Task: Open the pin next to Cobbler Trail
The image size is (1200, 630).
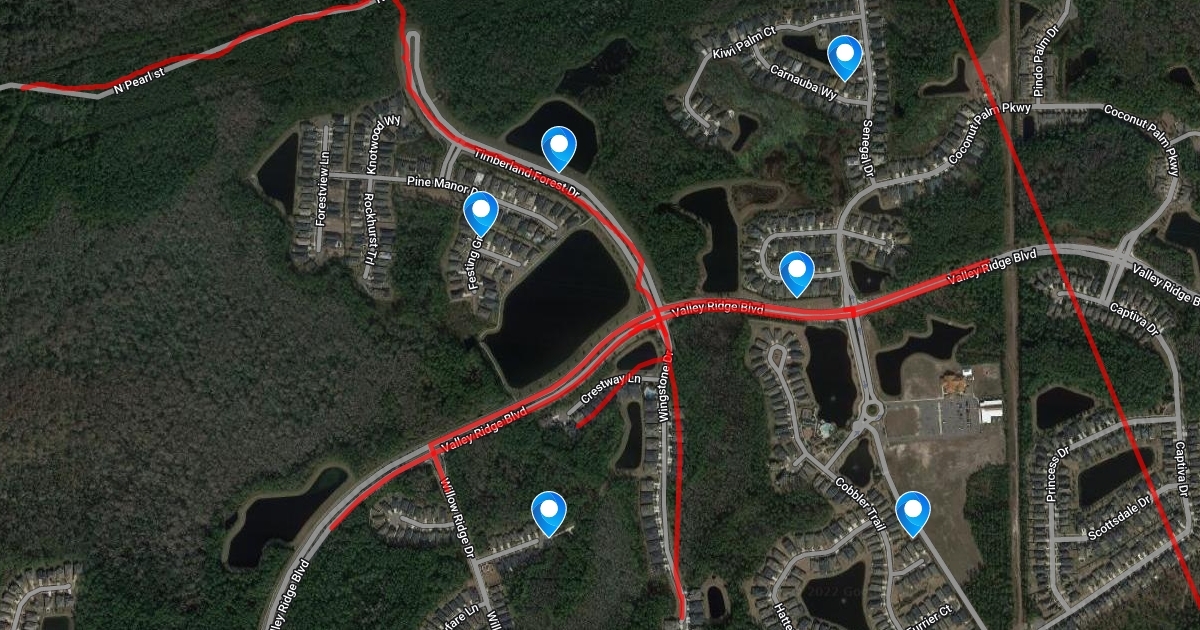Action: coord(913,513)
